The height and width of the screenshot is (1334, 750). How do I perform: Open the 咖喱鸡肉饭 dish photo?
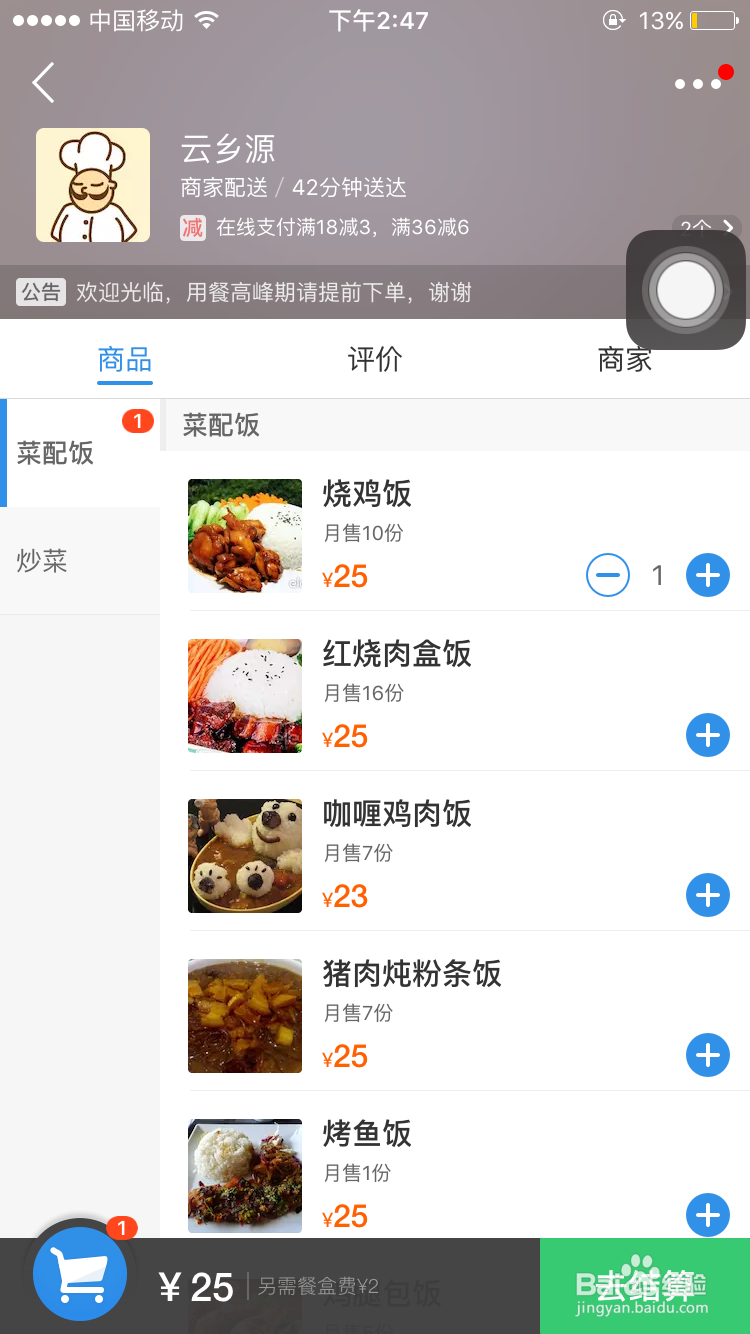tap(245, 856)
